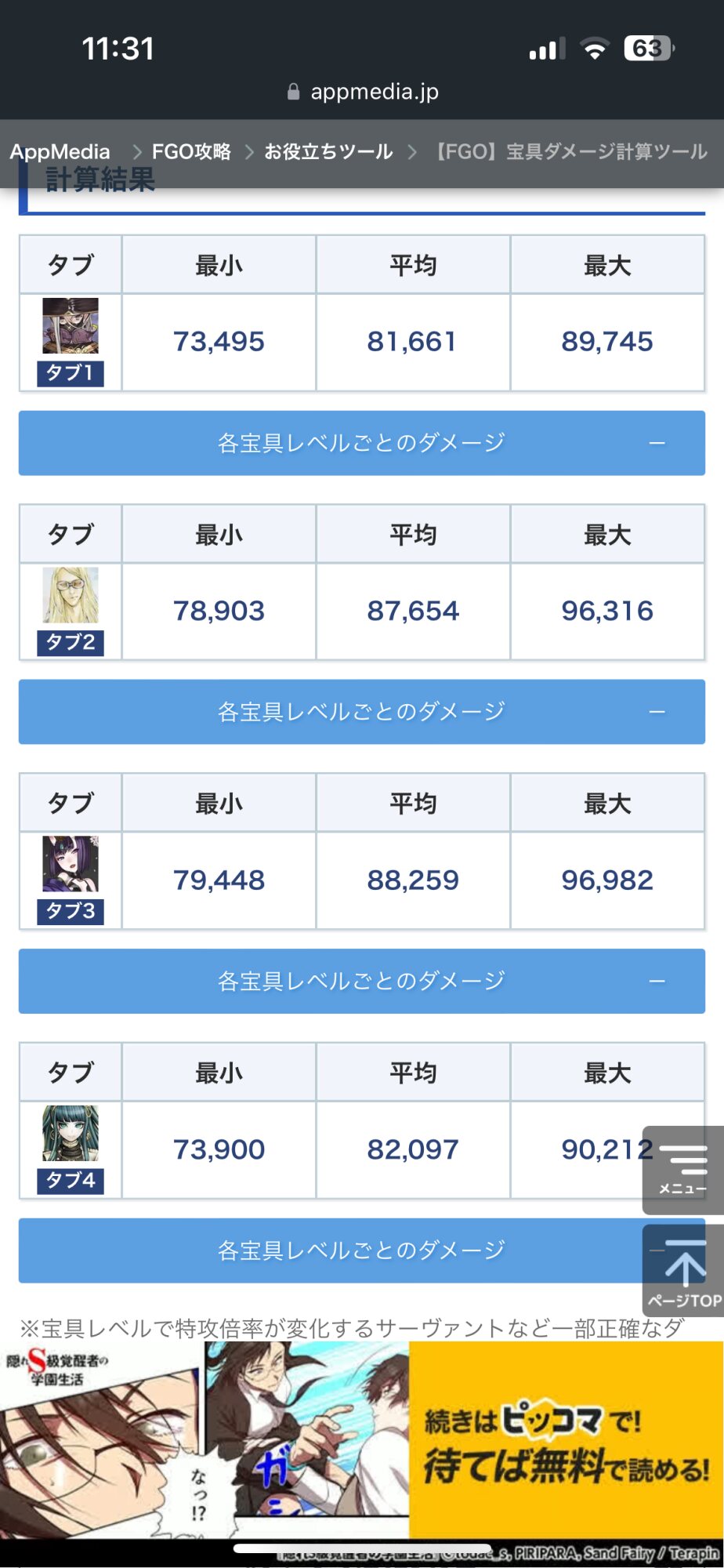The width and height of the screenshot is (724, 1568).
Task: Go to the FGO攻略 breadcrumb
Action: coord(191,151)
